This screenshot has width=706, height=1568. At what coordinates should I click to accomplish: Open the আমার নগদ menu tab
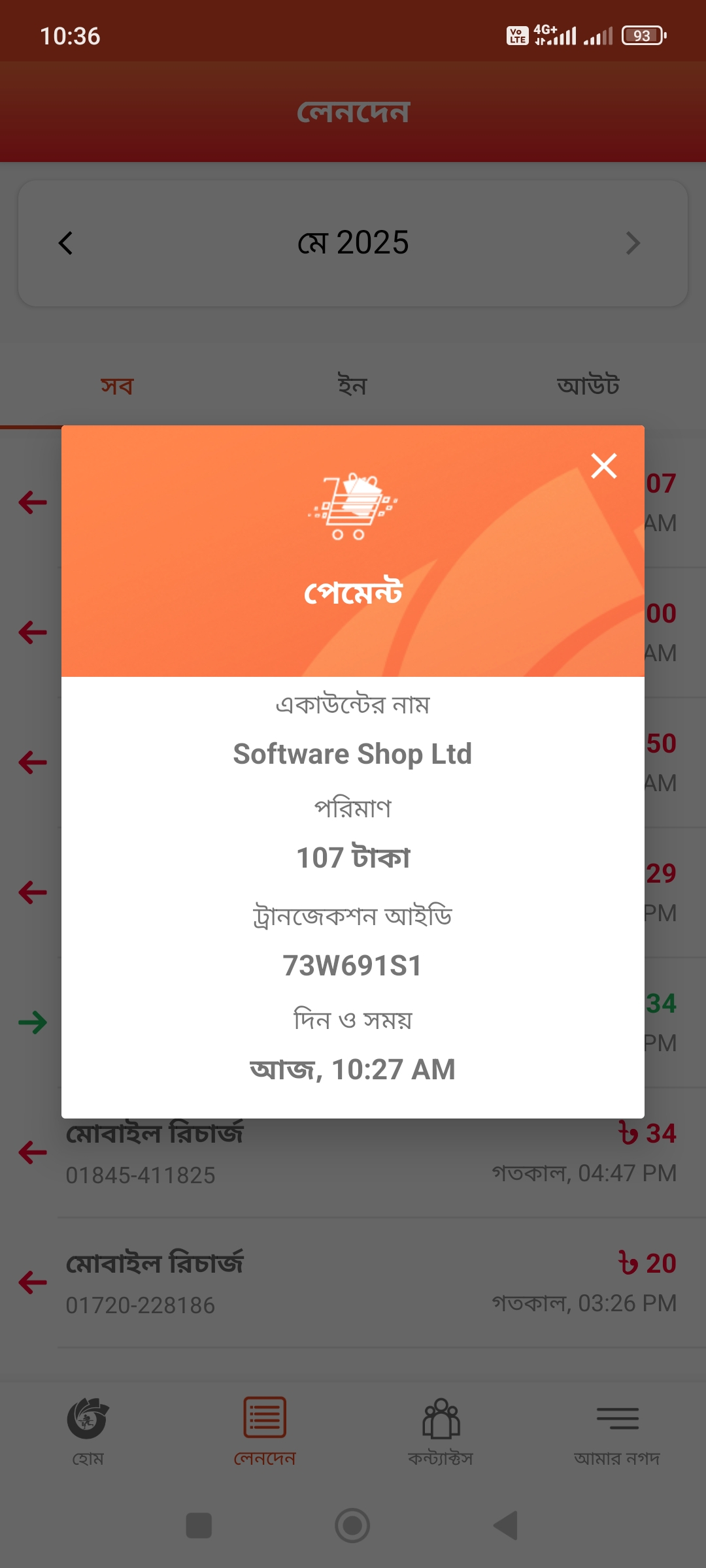pyautogui.click(x=617, y=1431)
